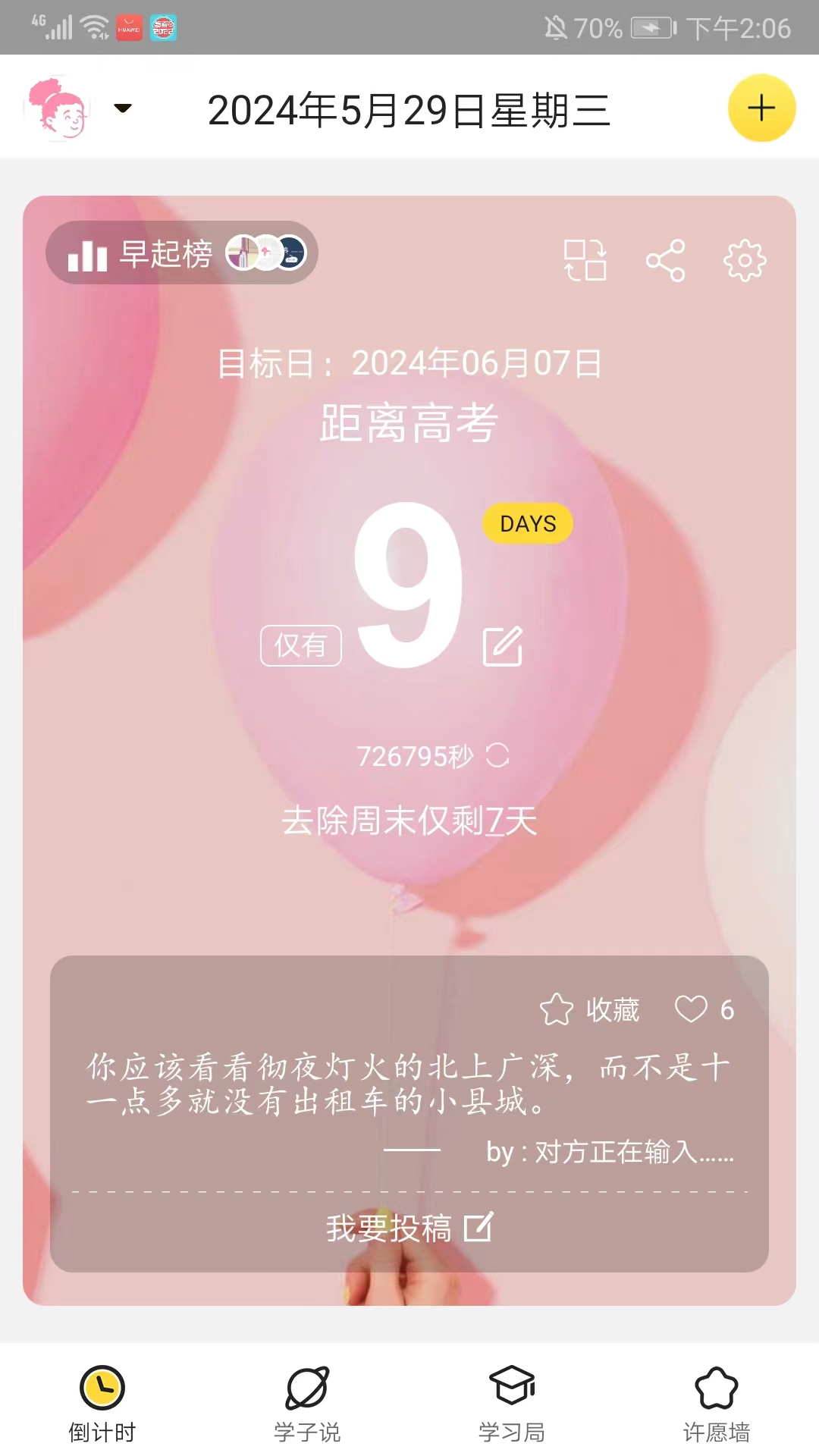819x1456 pixels.
Task: Open countdown card settings gear
Action: 745,260
